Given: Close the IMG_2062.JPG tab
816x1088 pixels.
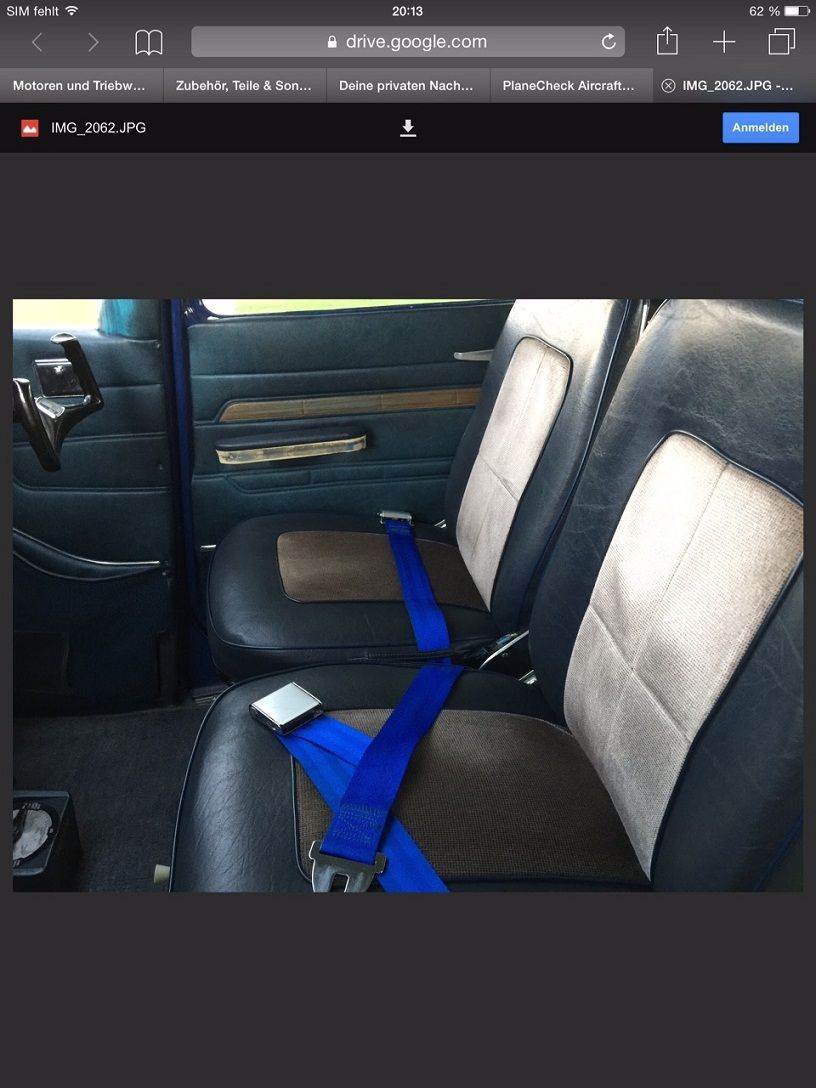Looking at the screenshot, I should click(x=668, y=85).
